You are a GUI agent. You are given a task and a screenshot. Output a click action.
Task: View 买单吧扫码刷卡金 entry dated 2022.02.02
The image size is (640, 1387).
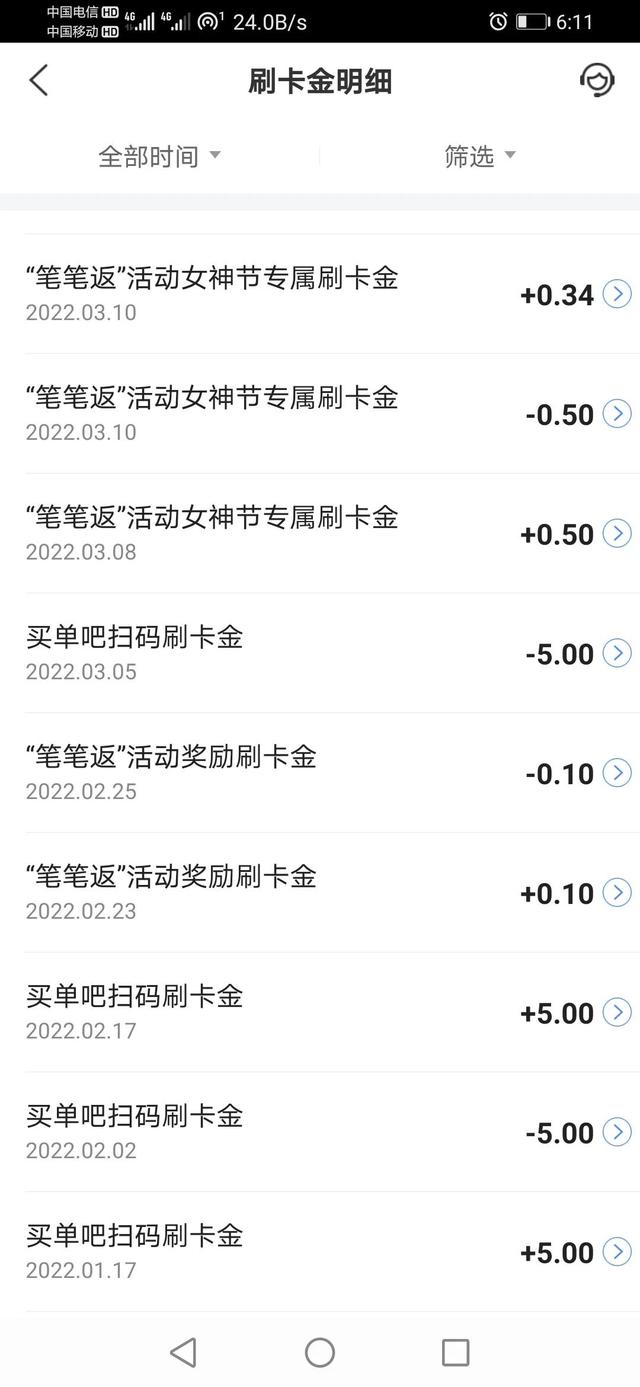click(320, 1132)
